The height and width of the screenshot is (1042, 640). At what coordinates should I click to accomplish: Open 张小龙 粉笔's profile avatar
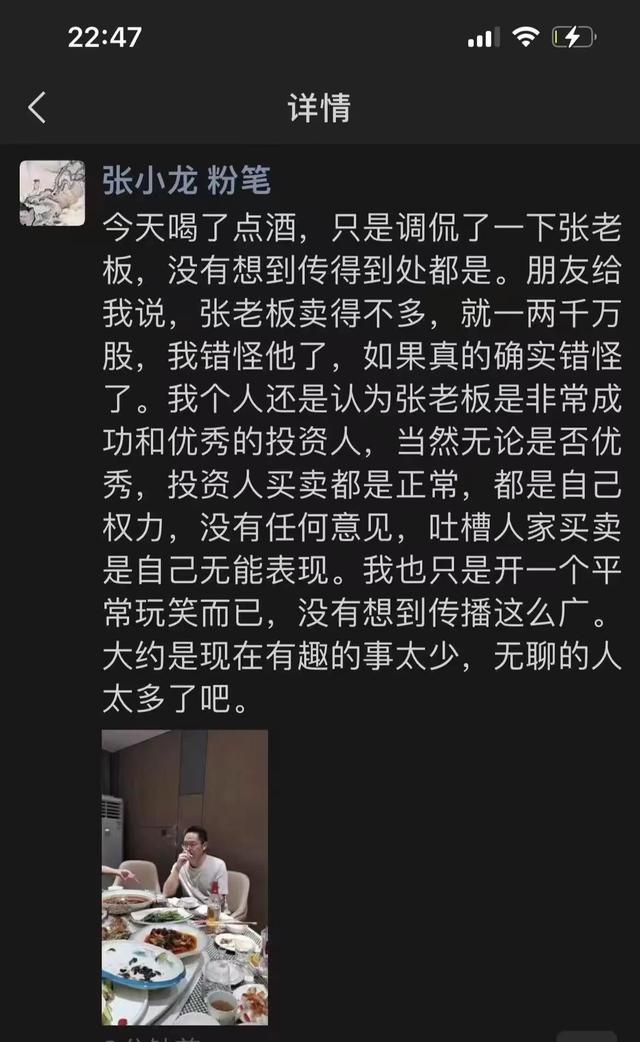click(x=52, y=193)
